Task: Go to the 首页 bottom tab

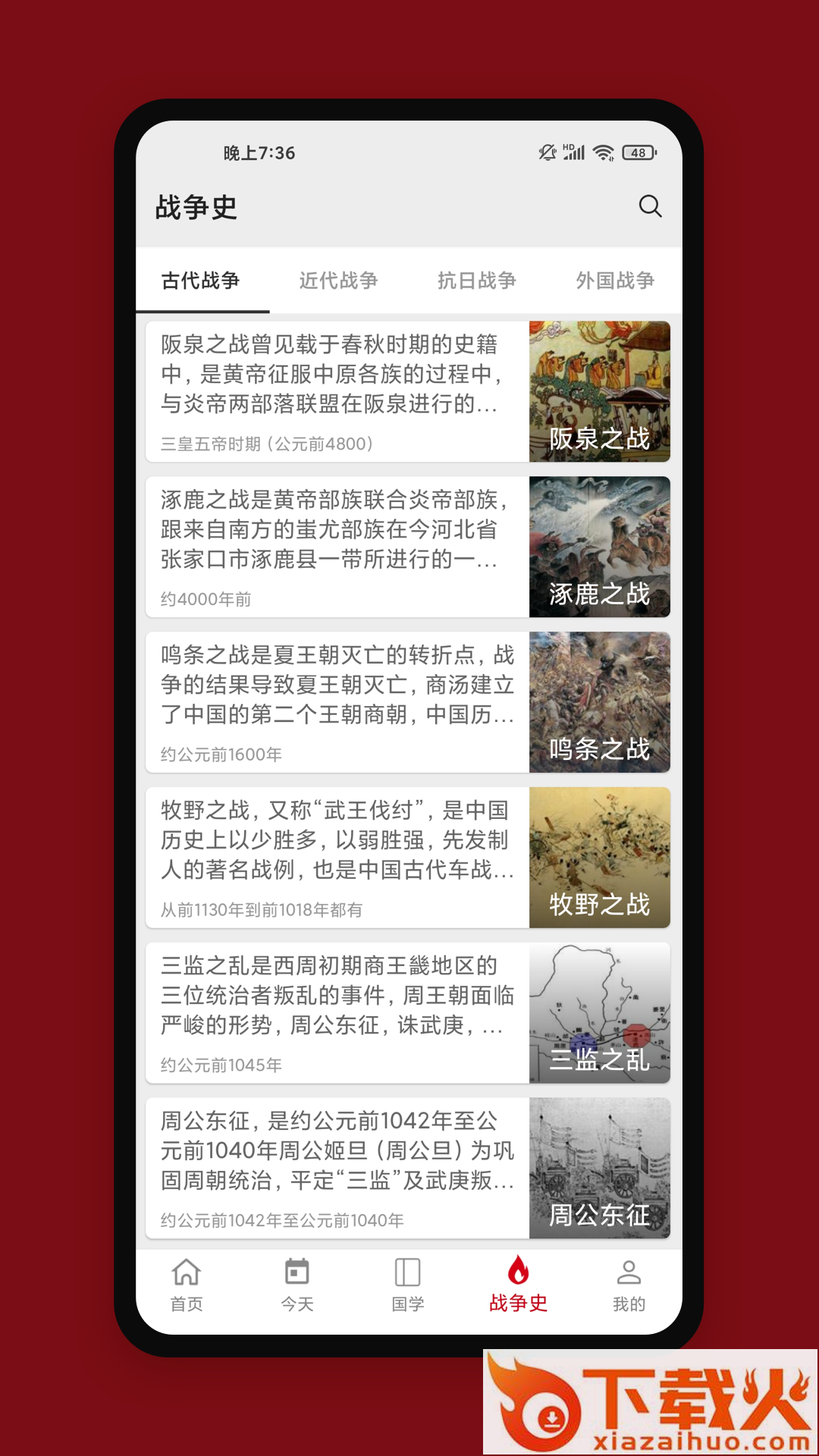Action: [x=187, y=1285]
